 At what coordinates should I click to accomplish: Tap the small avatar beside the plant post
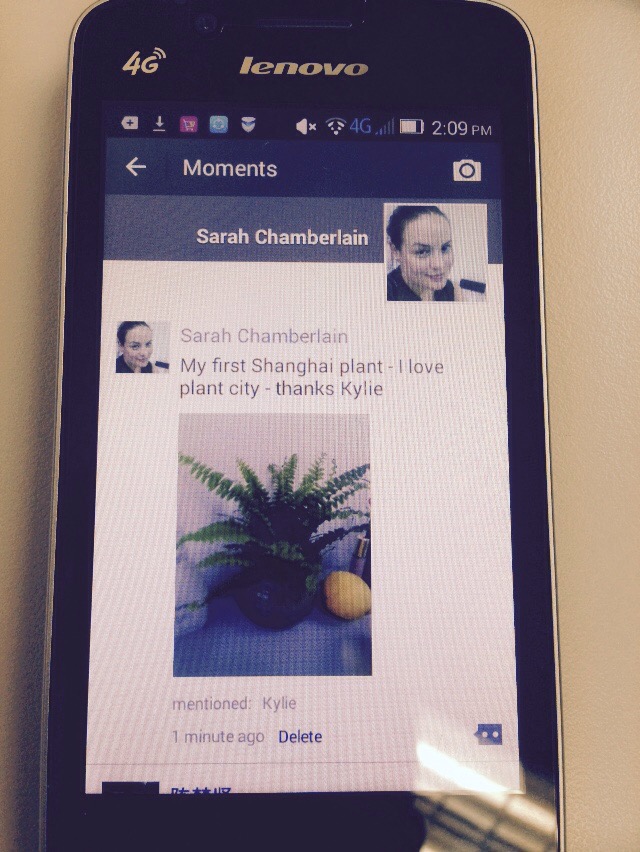pos(141,347)
